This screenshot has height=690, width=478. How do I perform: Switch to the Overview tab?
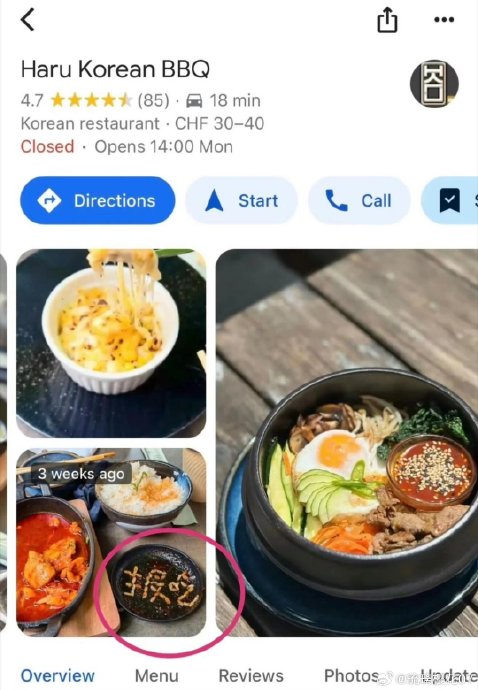click(58, 675)
